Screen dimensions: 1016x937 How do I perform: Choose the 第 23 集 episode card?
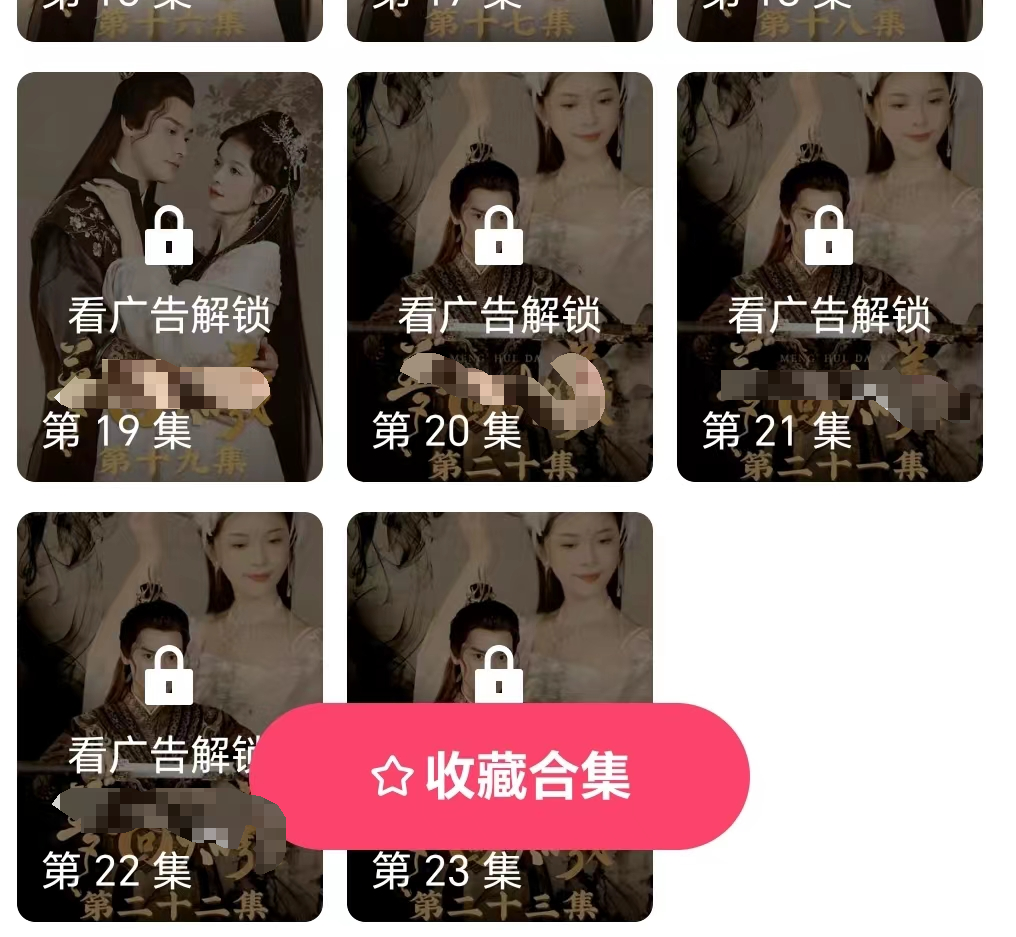click(x=500, y=620)
